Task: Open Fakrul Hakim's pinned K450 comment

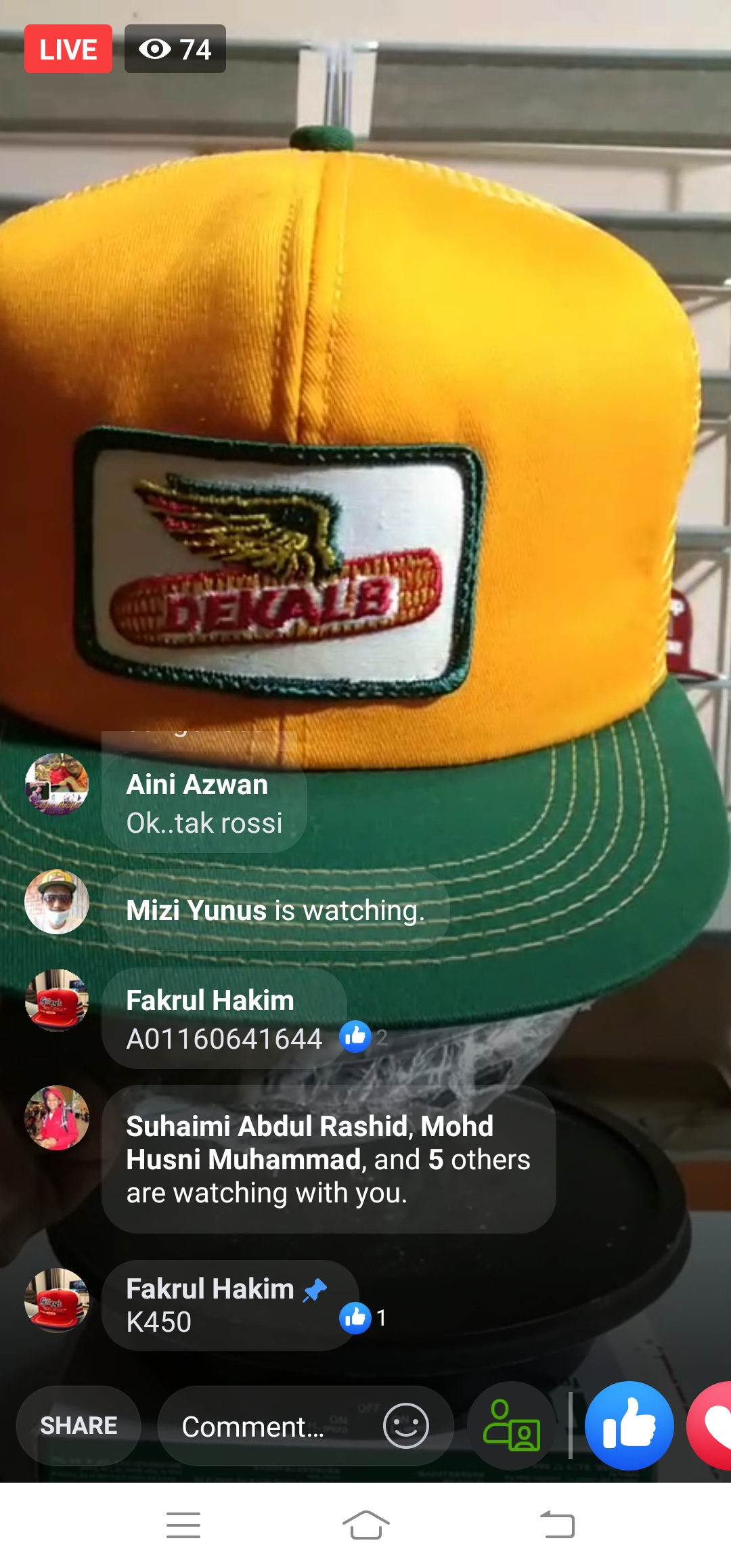Action: tap(230, 1305)
